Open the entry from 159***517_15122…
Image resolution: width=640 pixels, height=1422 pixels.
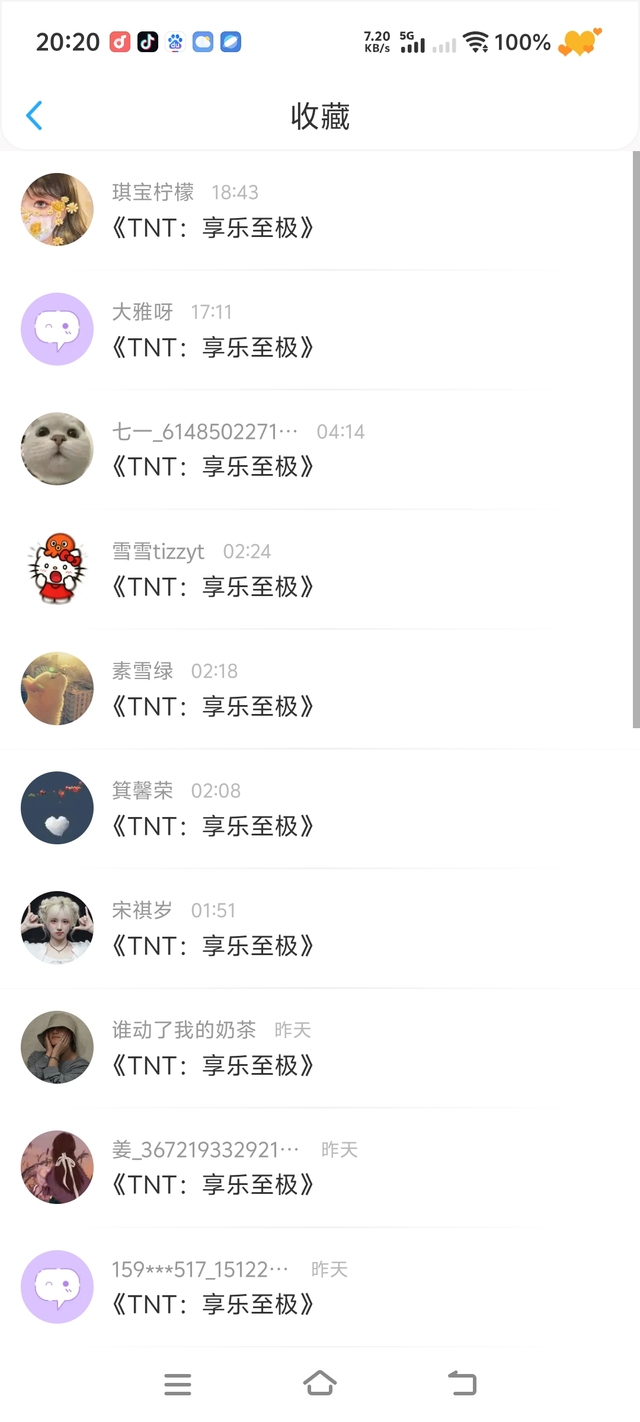(x=213, y=1304)
